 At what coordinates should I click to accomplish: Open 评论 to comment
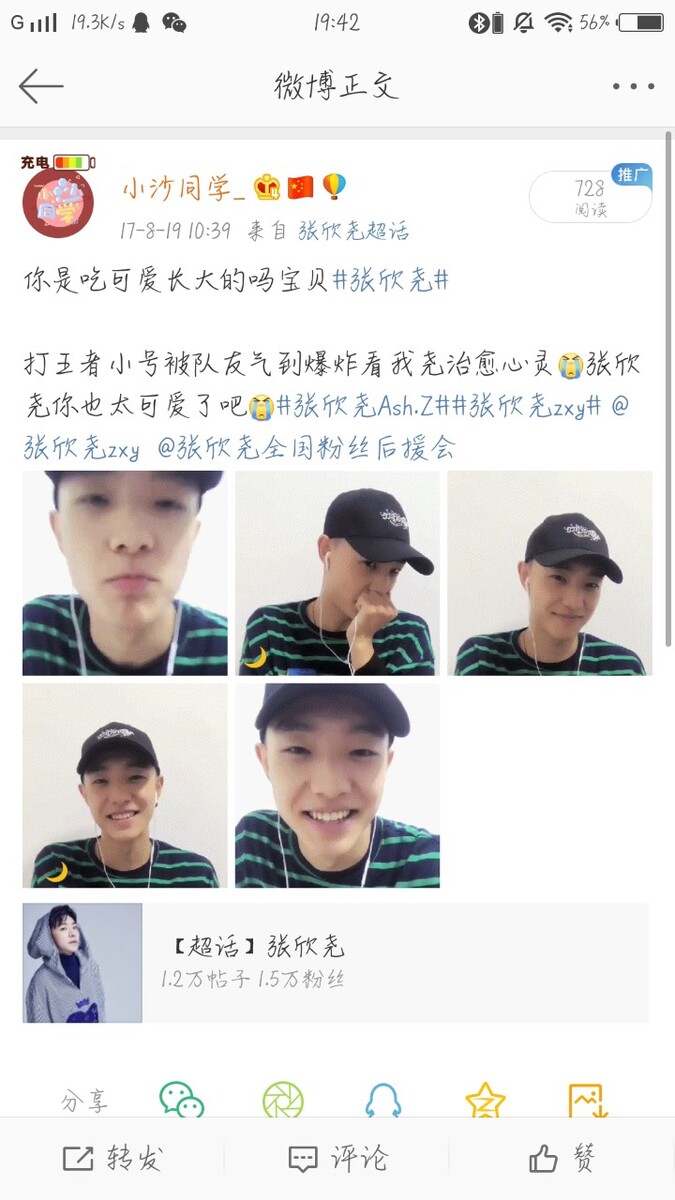(x=337, y=1159)
